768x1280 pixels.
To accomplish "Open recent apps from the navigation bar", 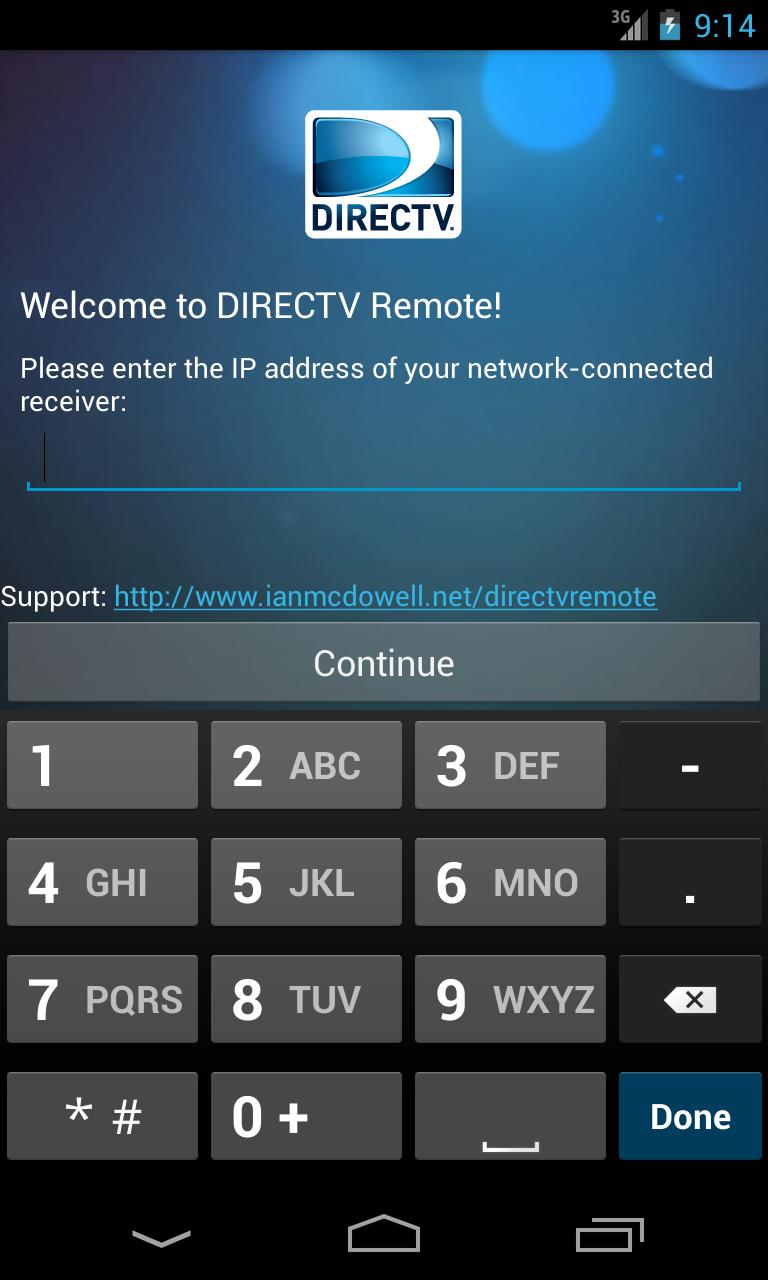I will coord(607,1236).
